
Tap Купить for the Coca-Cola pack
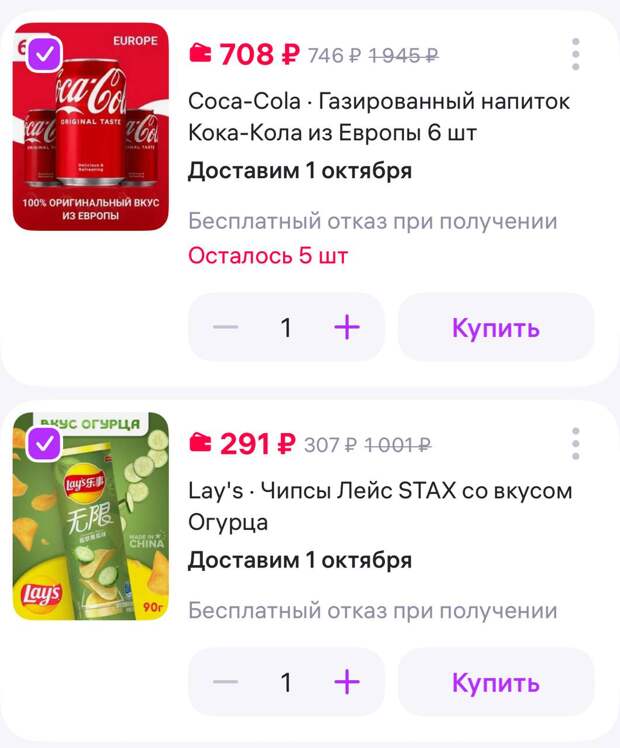(x=496, y=328)
